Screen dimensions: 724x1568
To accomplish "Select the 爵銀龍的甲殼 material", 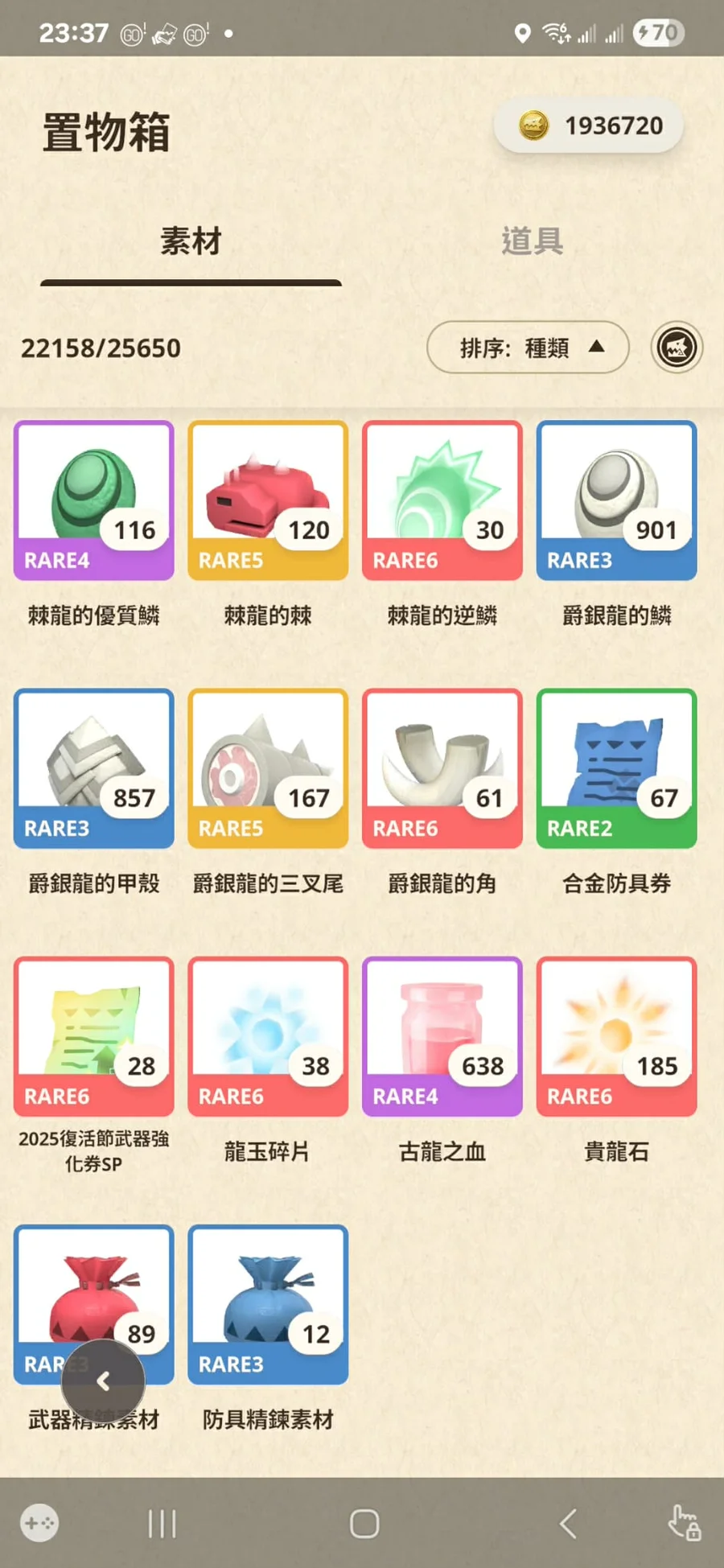I will [x=94, y=768].
